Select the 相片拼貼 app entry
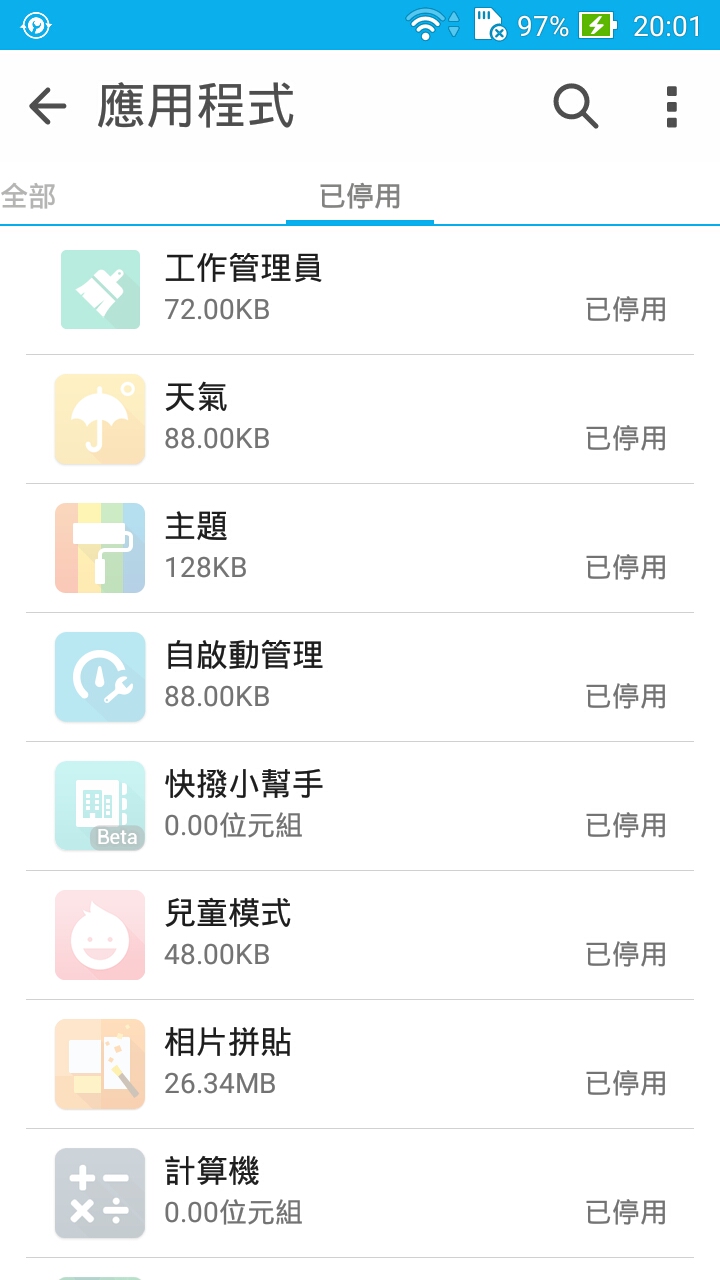 point(360,1064)
